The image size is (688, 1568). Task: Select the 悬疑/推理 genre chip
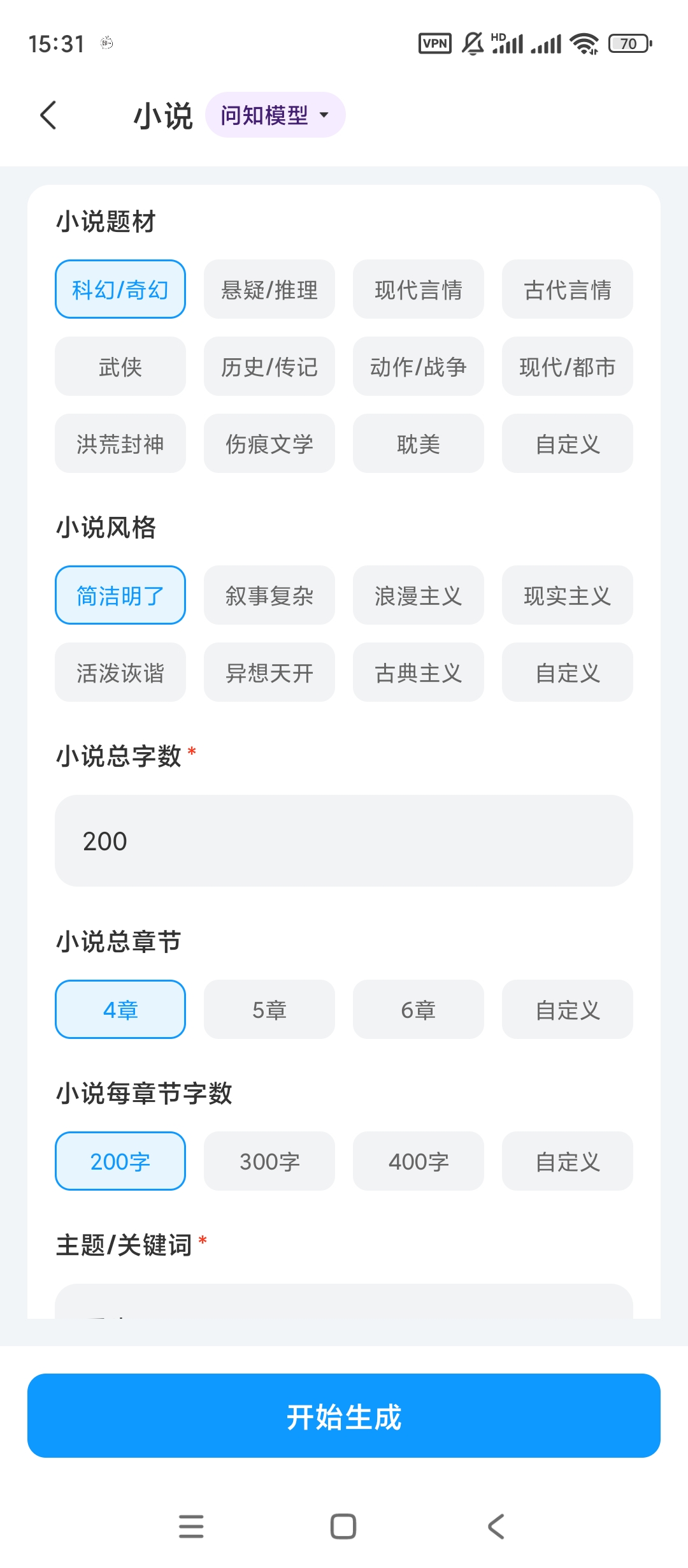click(x=269, y=289)
